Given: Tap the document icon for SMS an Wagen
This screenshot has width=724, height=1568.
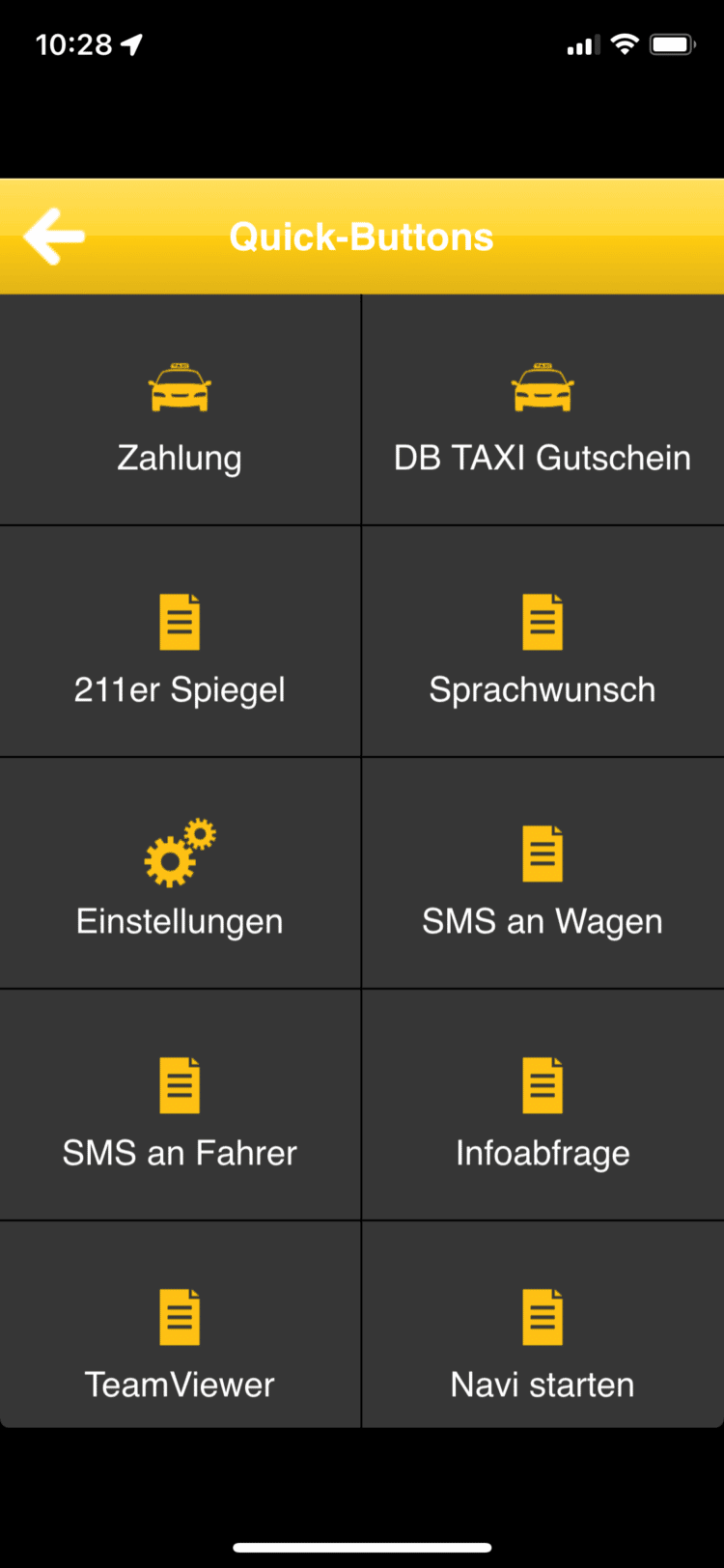Looking at the screenshot, I should [x=543, y=853].
